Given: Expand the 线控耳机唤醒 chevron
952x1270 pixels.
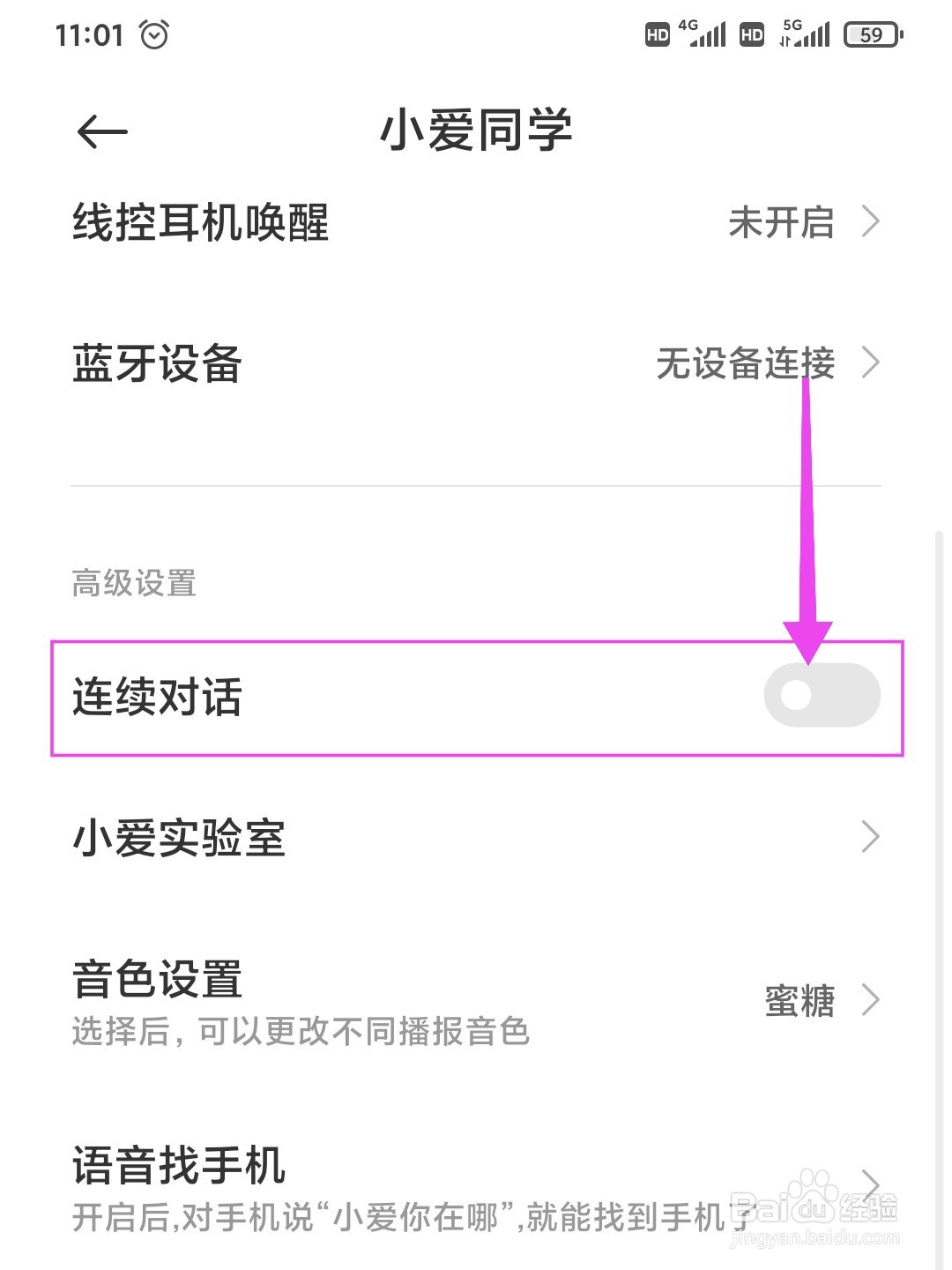Looking at the screenshot, I should pyautogui.click(x=869, y=223).
